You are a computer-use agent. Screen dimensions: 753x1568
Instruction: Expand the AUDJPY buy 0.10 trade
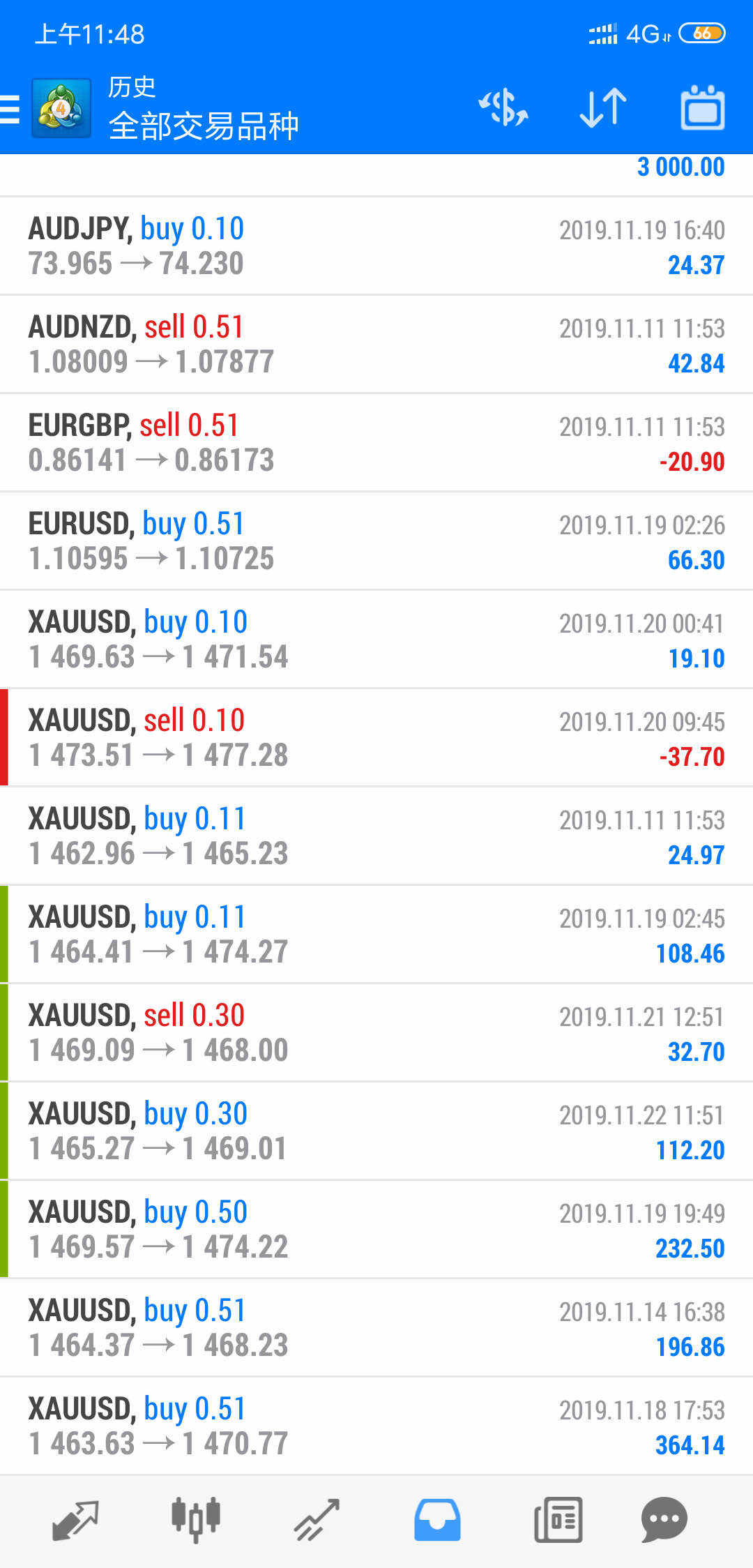click(376, 246)
